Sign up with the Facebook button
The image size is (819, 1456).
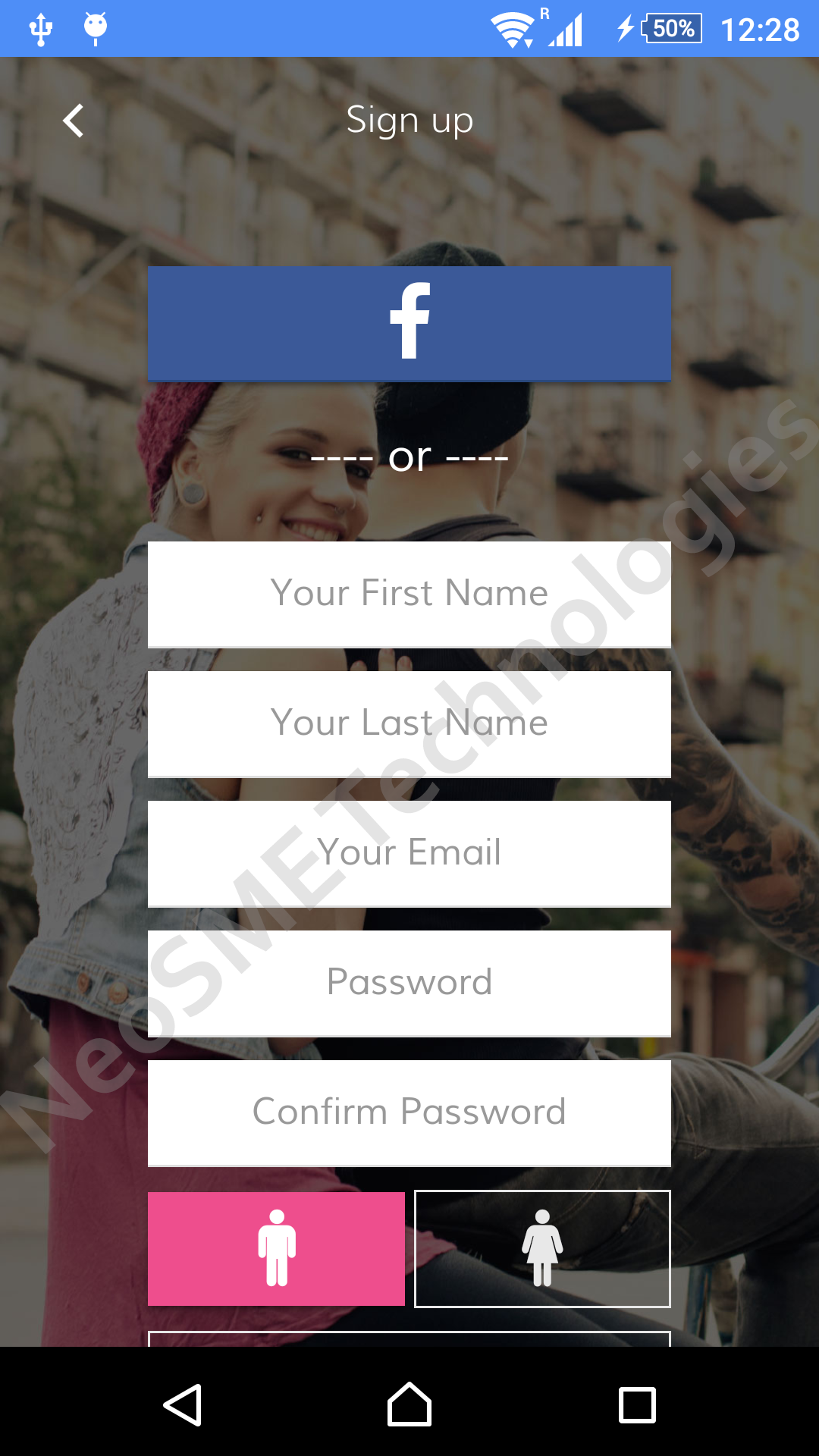click(409, 323)
